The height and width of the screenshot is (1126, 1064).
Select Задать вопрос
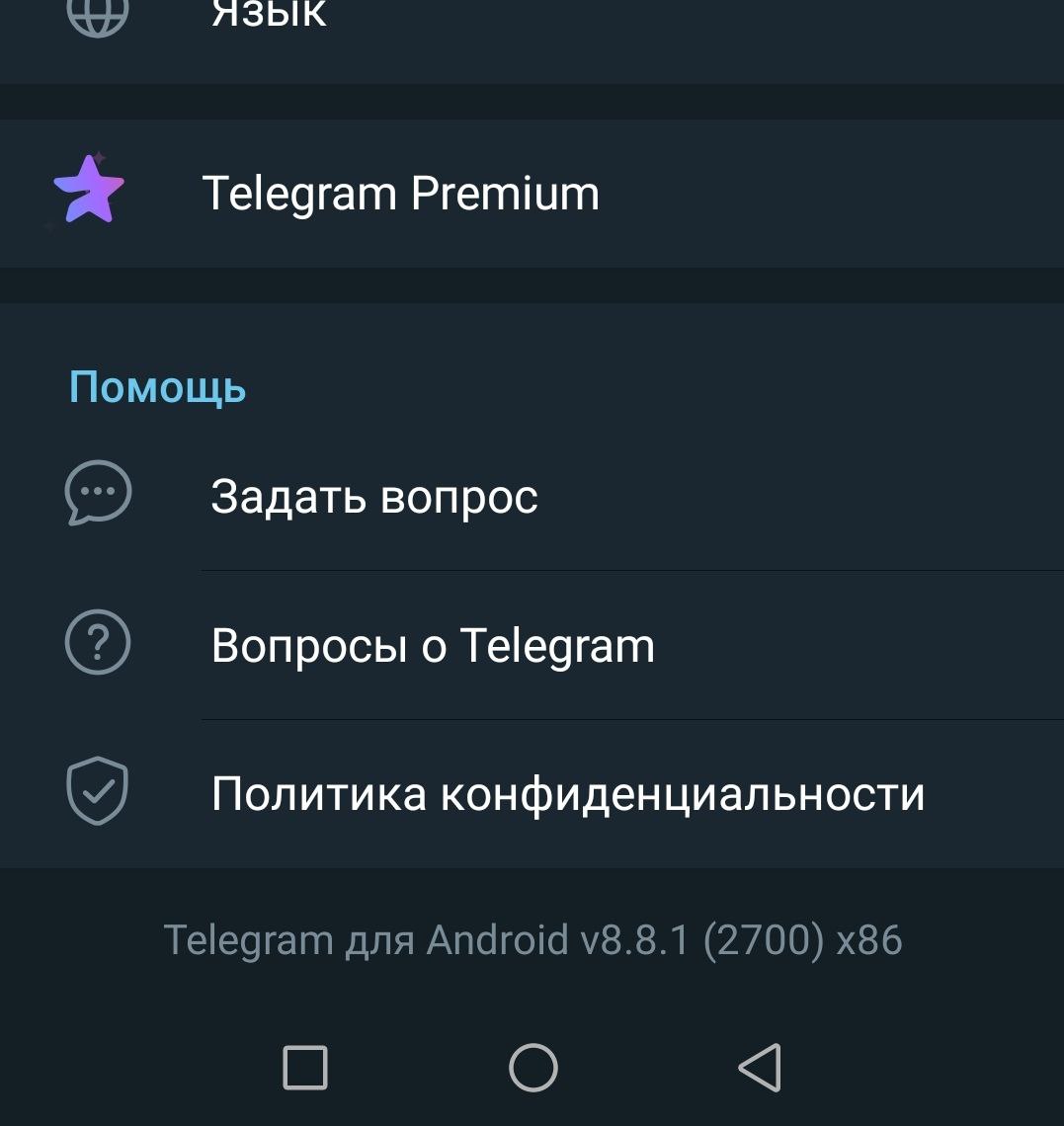(x=374, y=496)
